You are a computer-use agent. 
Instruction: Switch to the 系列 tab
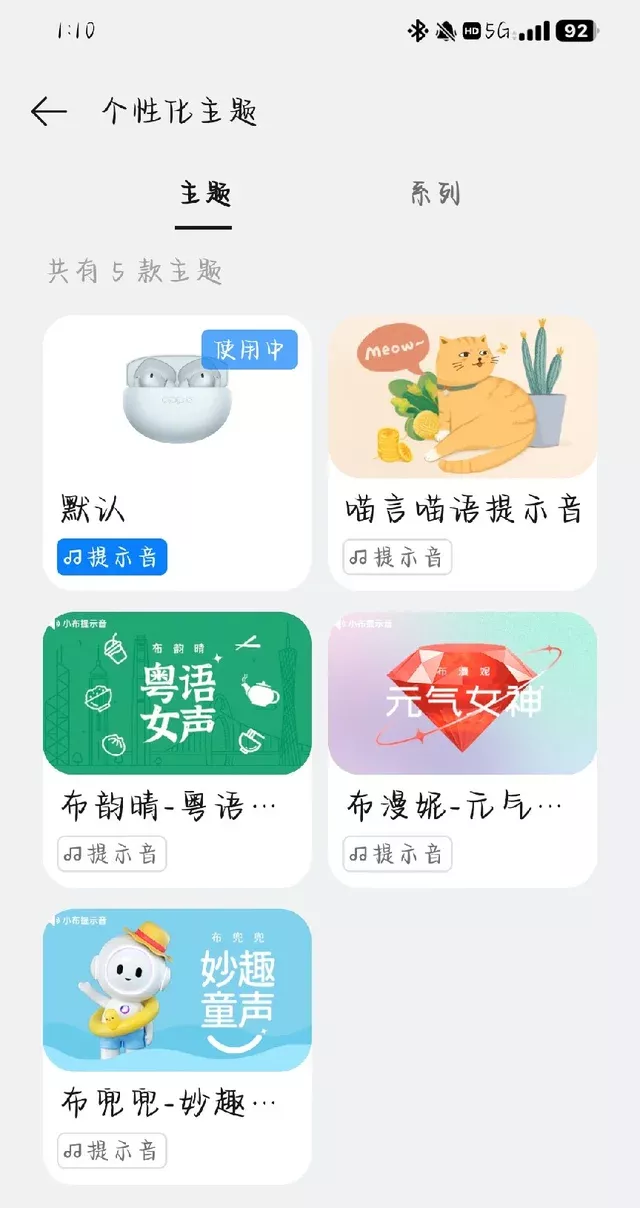(x=435, y=193)
